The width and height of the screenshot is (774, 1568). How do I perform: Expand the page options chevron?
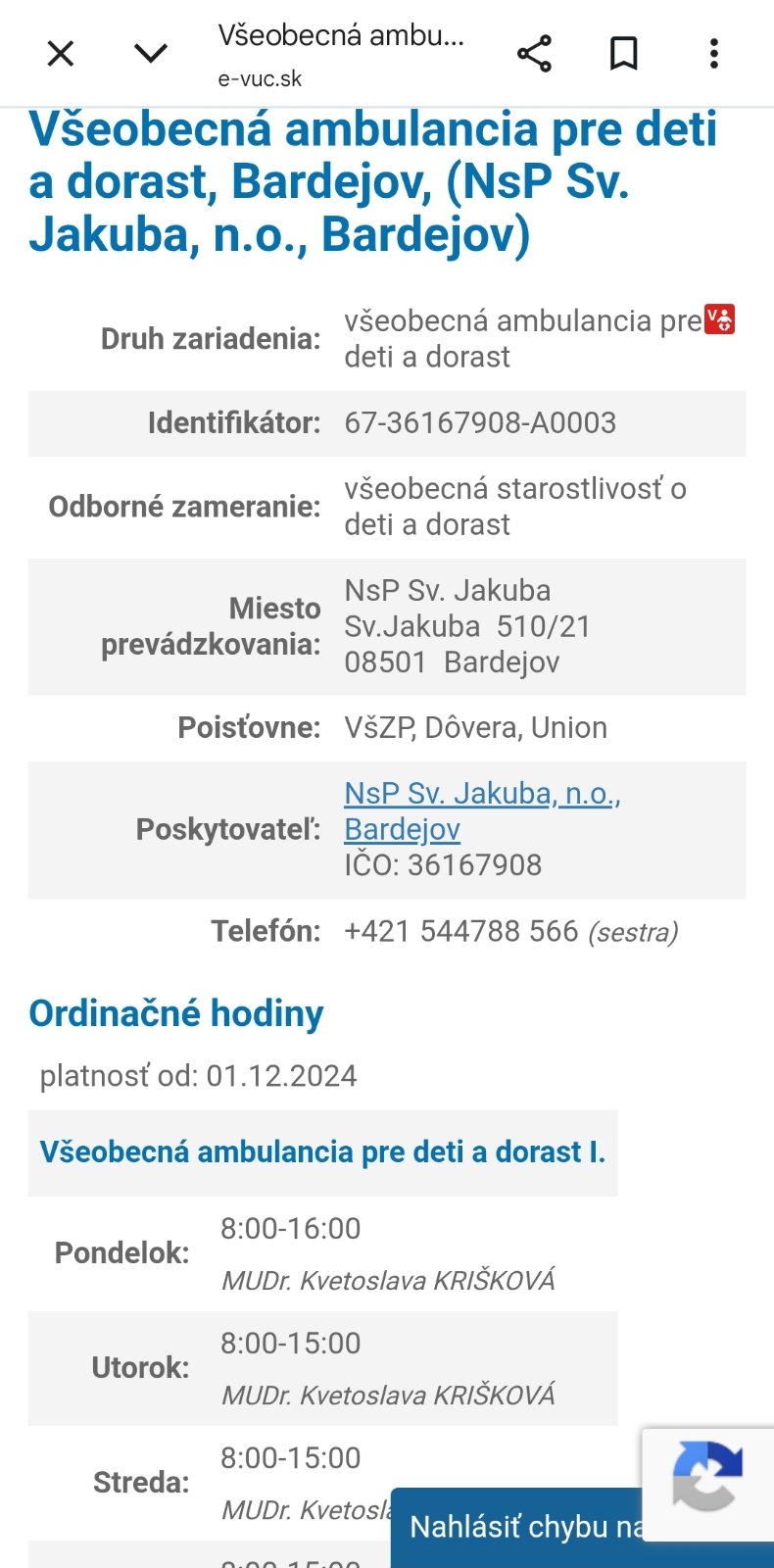(151, 53)
